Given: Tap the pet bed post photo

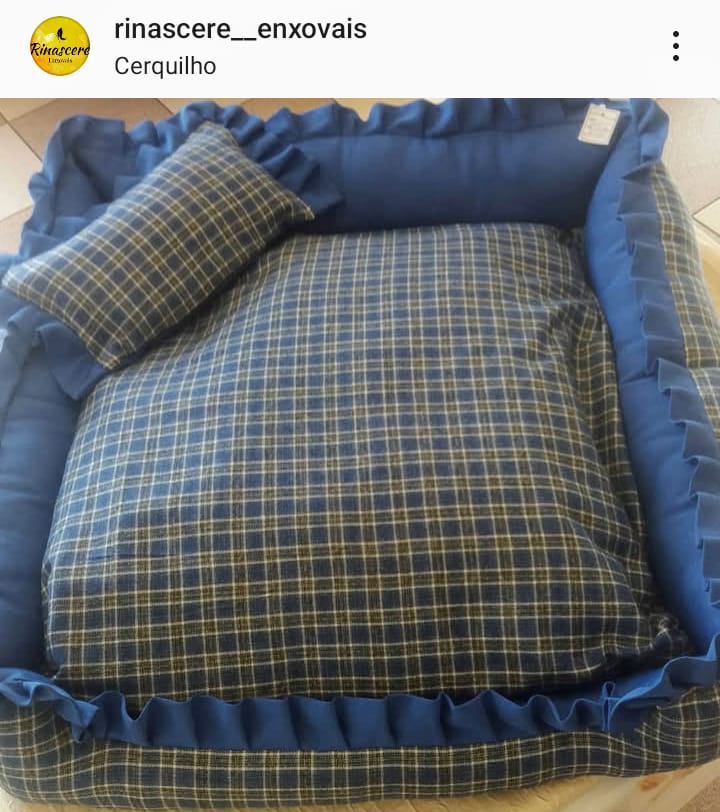Looking at the screenshot, I should coord(360,455).
